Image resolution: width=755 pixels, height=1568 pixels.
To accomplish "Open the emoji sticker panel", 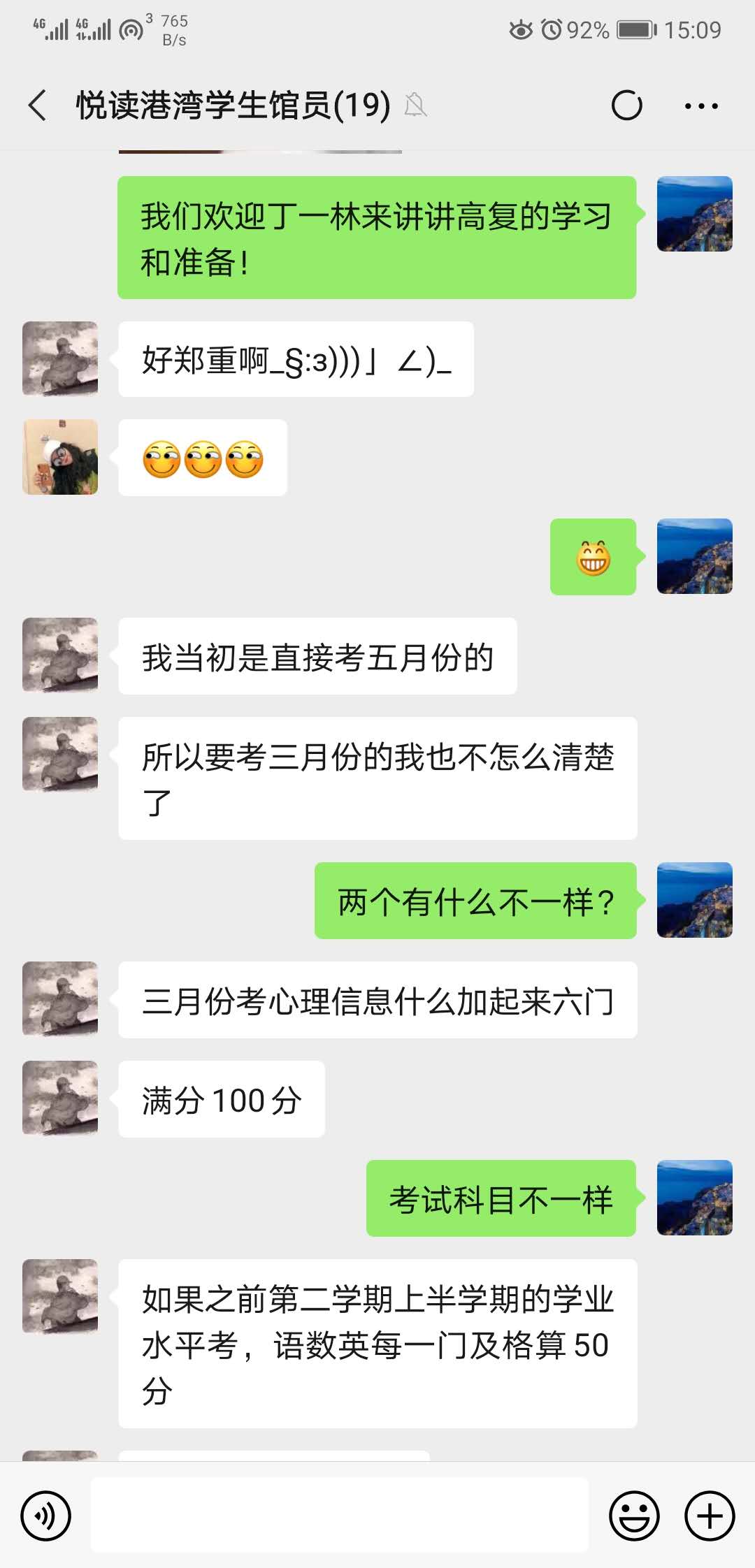I will coord(634,1516).
